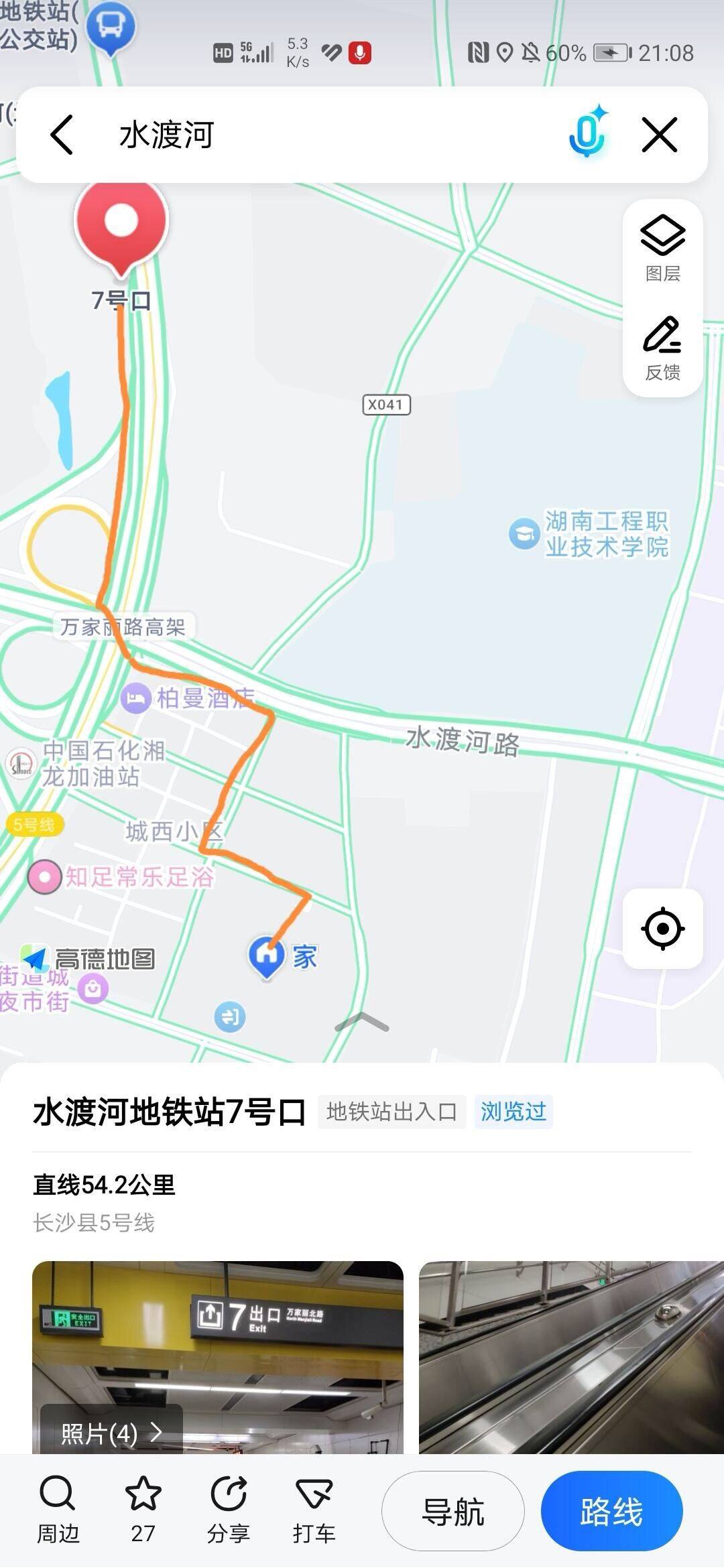Screen dimensions: 724x1568
Task: Recenter map on my current location
Action: click(662, 929)
